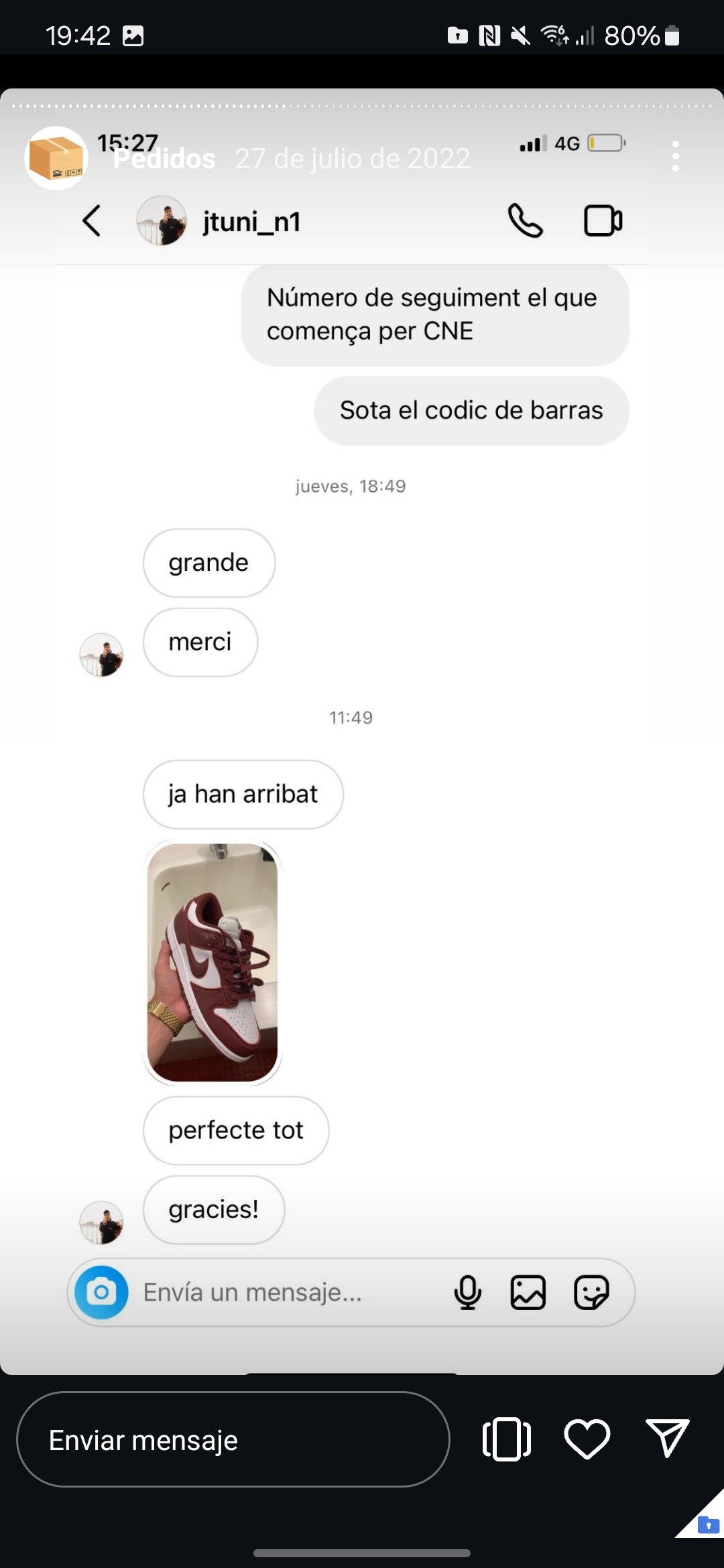Tap the stacked cards icon beside the heart
724x1568 pixels.
(x=507, y=1439)
